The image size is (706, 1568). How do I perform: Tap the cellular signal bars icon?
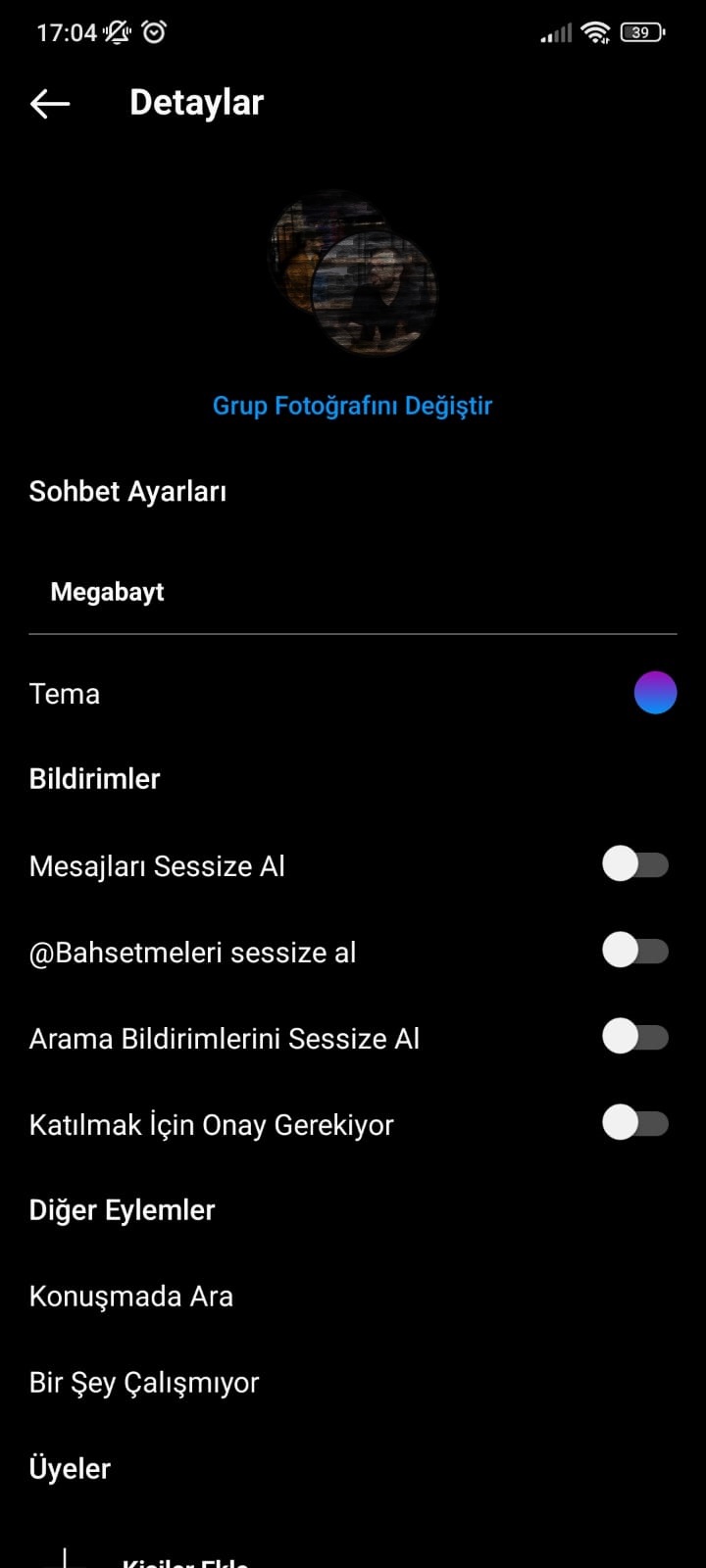(555, 31)
